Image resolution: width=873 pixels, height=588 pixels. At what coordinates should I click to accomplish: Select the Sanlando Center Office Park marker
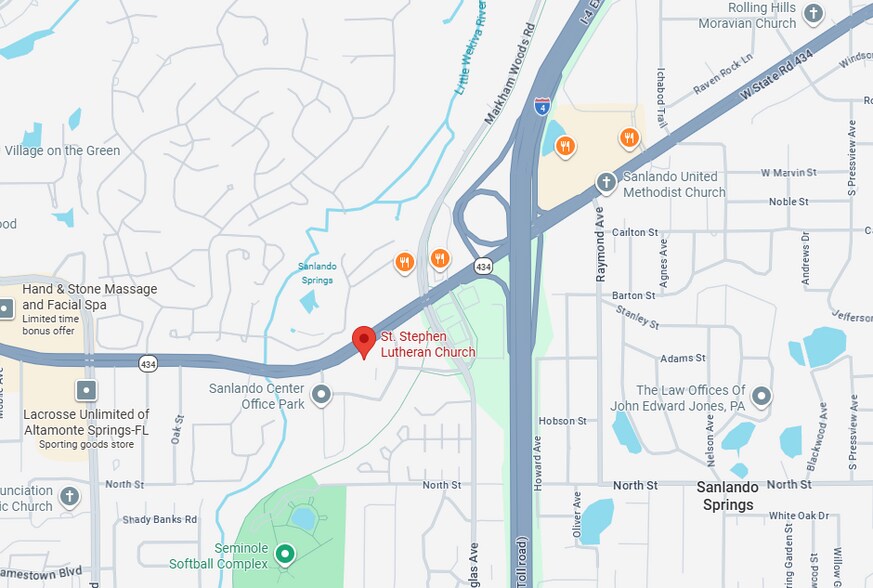(321, 395)
